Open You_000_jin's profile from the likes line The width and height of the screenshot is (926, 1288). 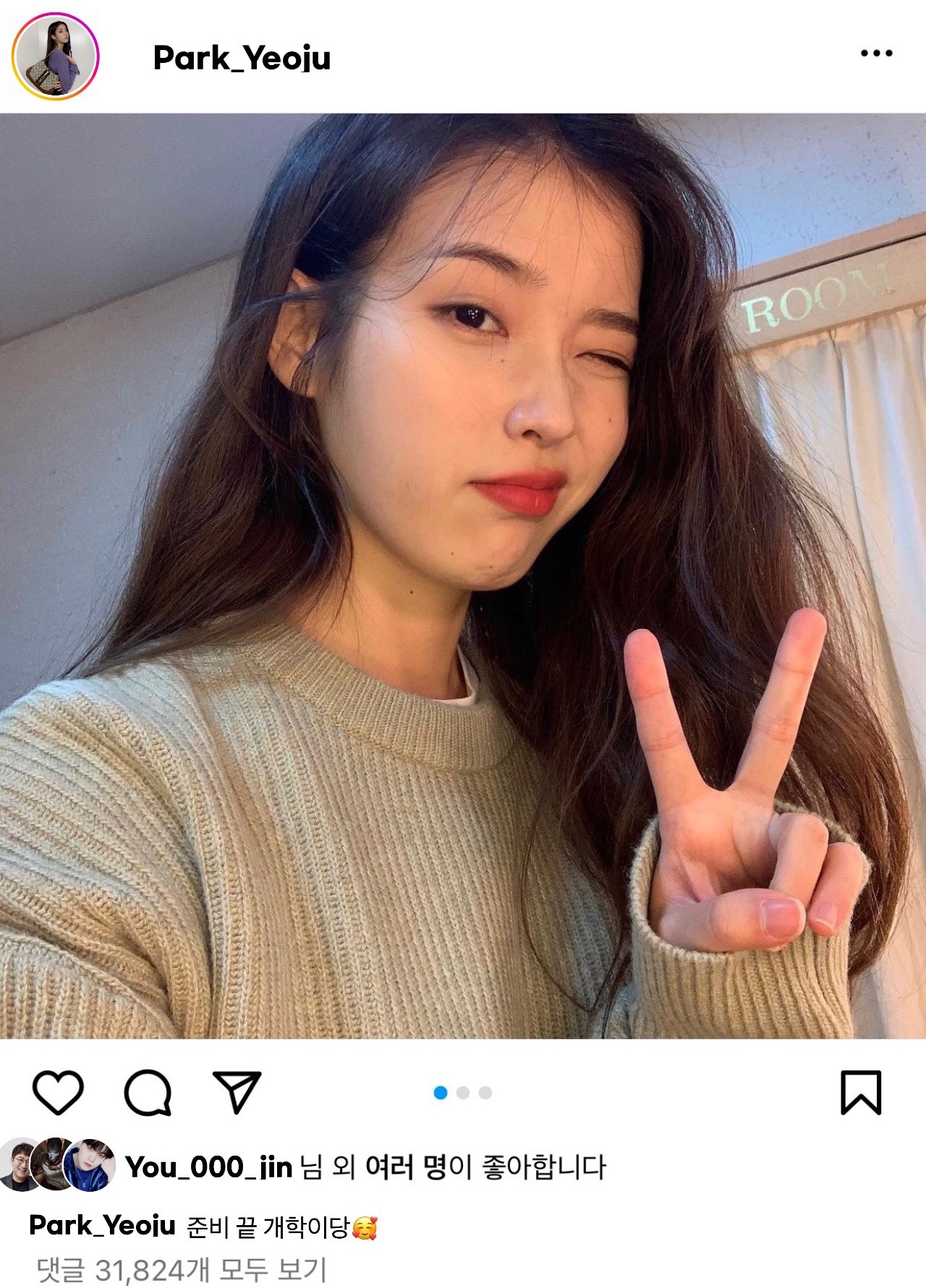[208, 1167]
